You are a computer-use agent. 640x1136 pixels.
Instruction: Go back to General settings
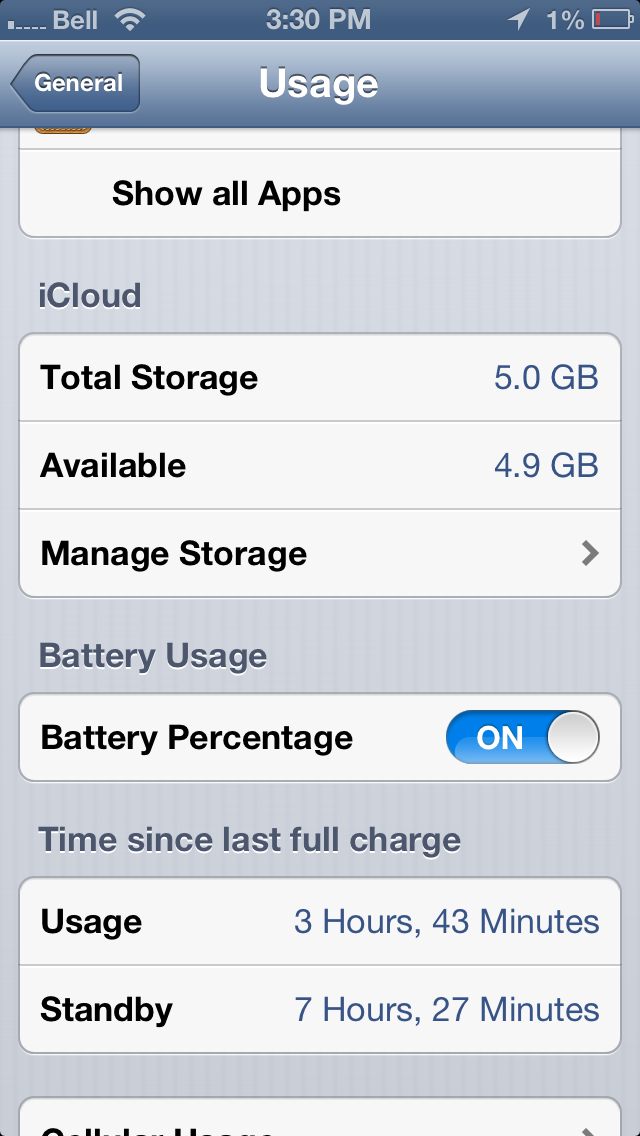pos(76,84)
